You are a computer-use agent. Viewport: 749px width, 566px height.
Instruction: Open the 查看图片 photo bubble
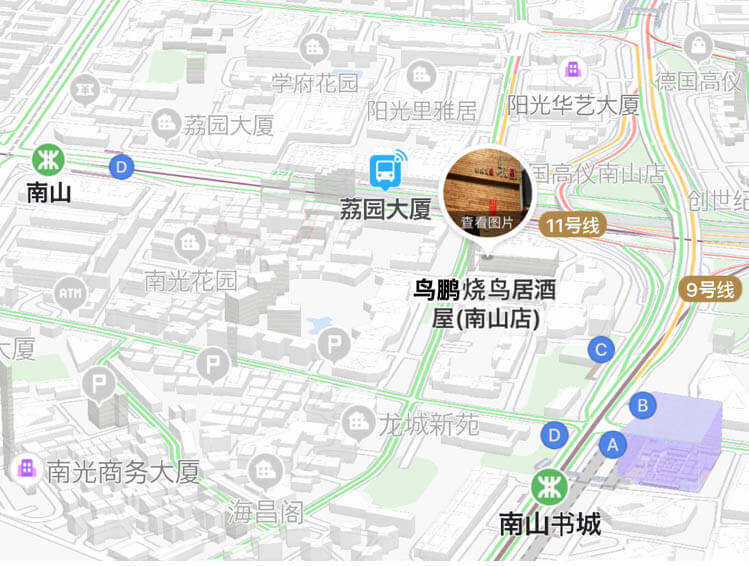486,193
